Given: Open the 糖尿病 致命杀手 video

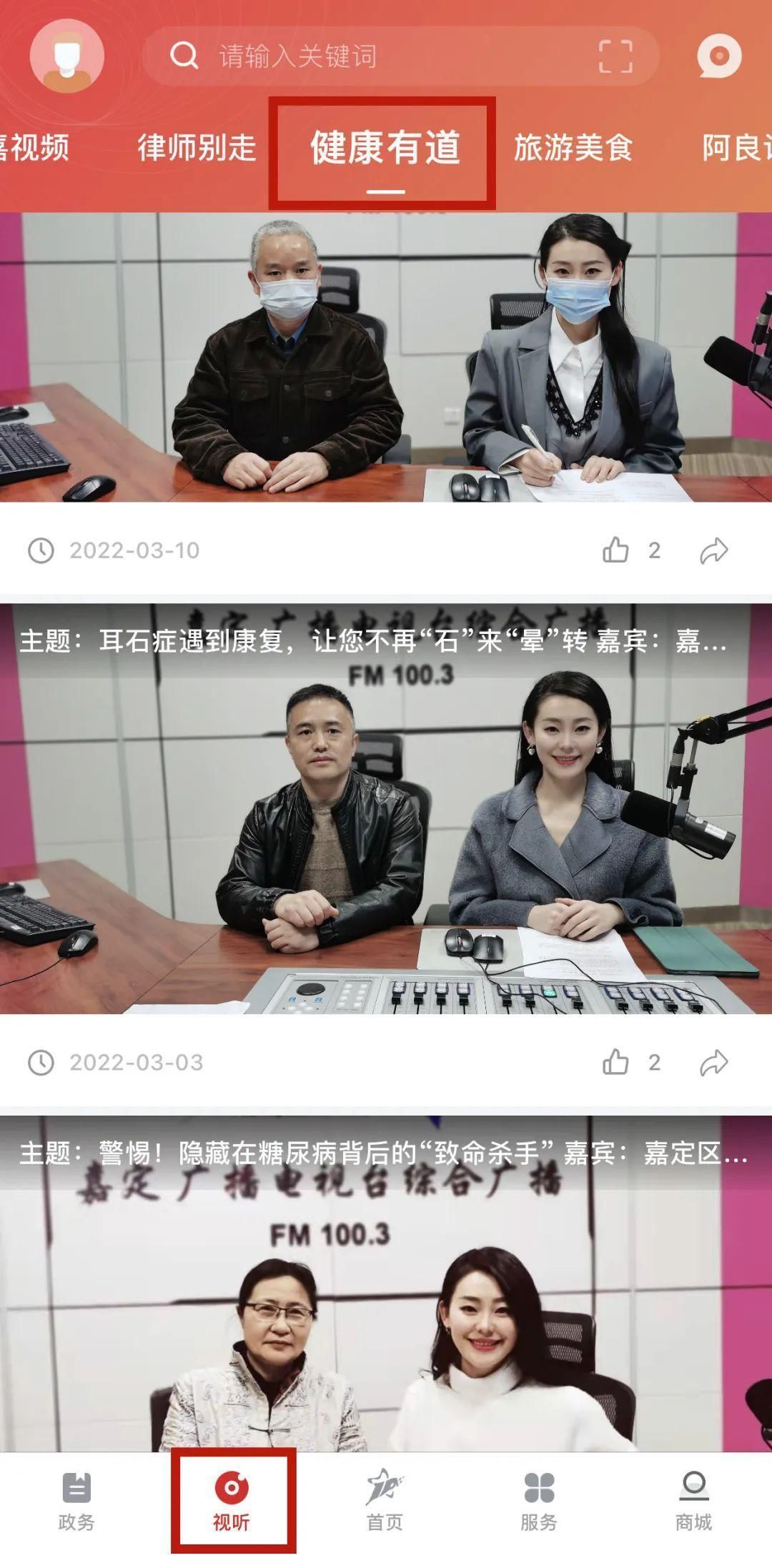Looking at the screenshot, I should coord(386,1286).
